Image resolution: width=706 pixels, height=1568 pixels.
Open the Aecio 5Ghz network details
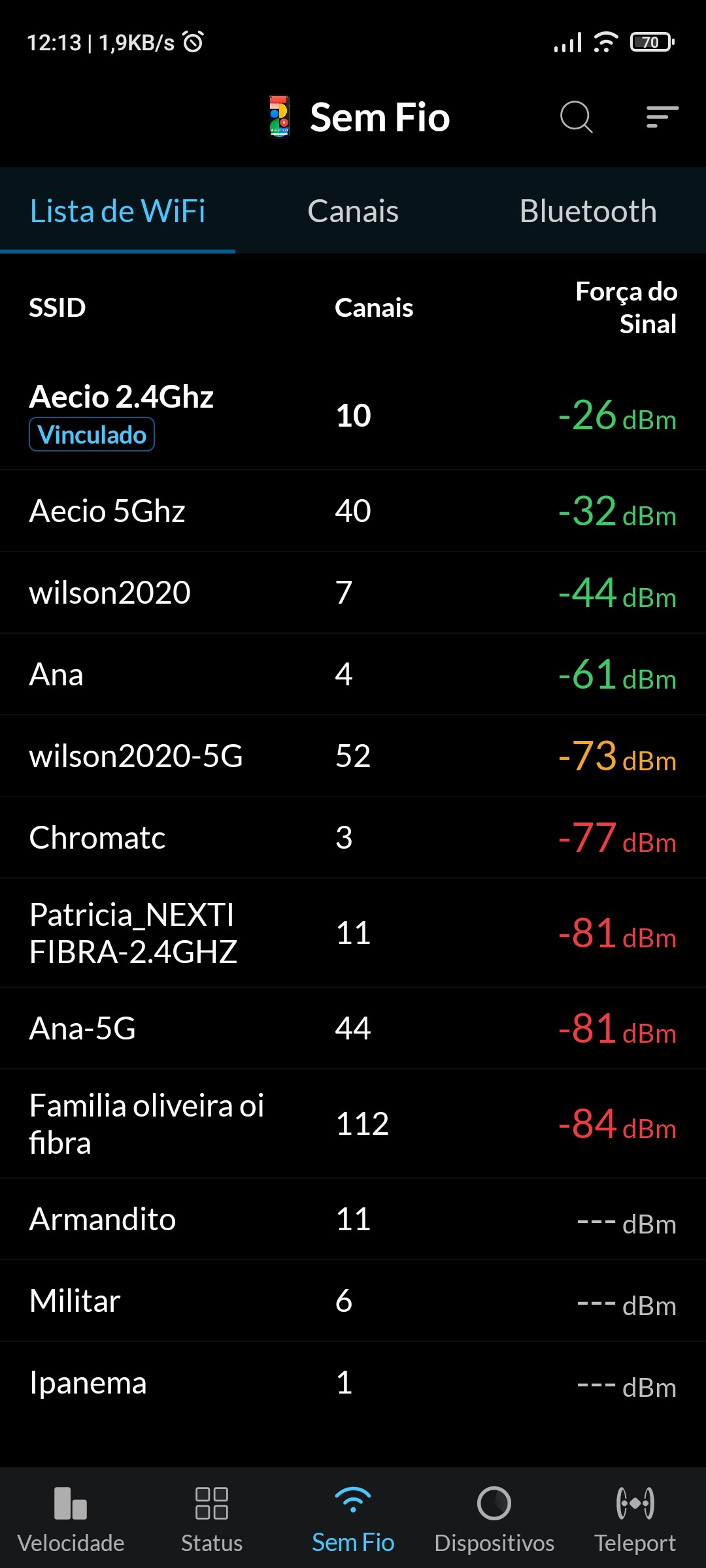(353, 511)
